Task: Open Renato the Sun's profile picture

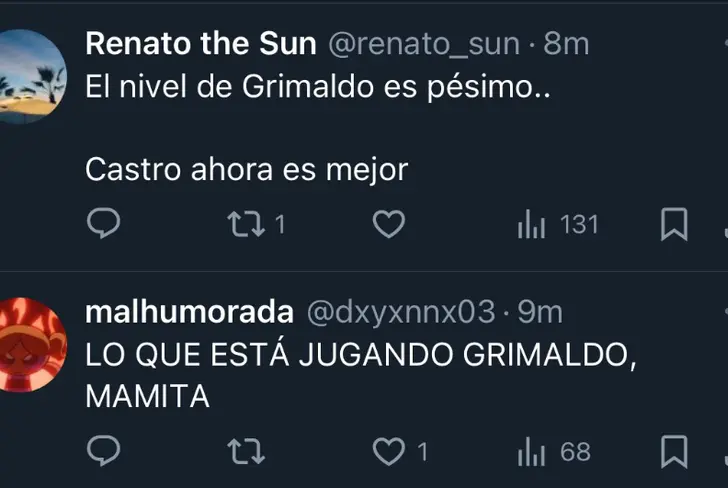Action: [x=31, y=76]
